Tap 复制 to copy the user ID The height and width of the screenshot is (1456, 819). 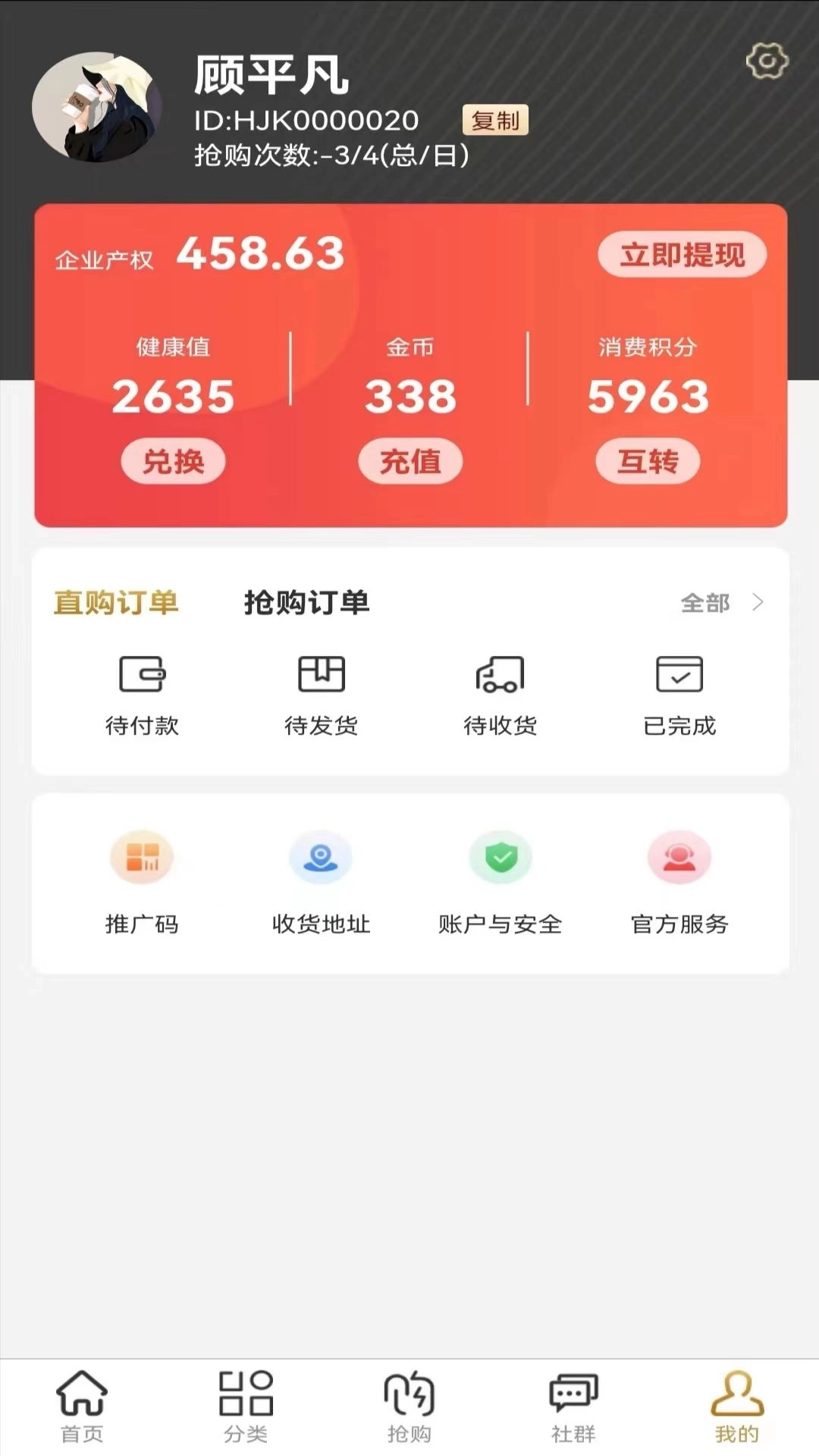coord(497,120)
